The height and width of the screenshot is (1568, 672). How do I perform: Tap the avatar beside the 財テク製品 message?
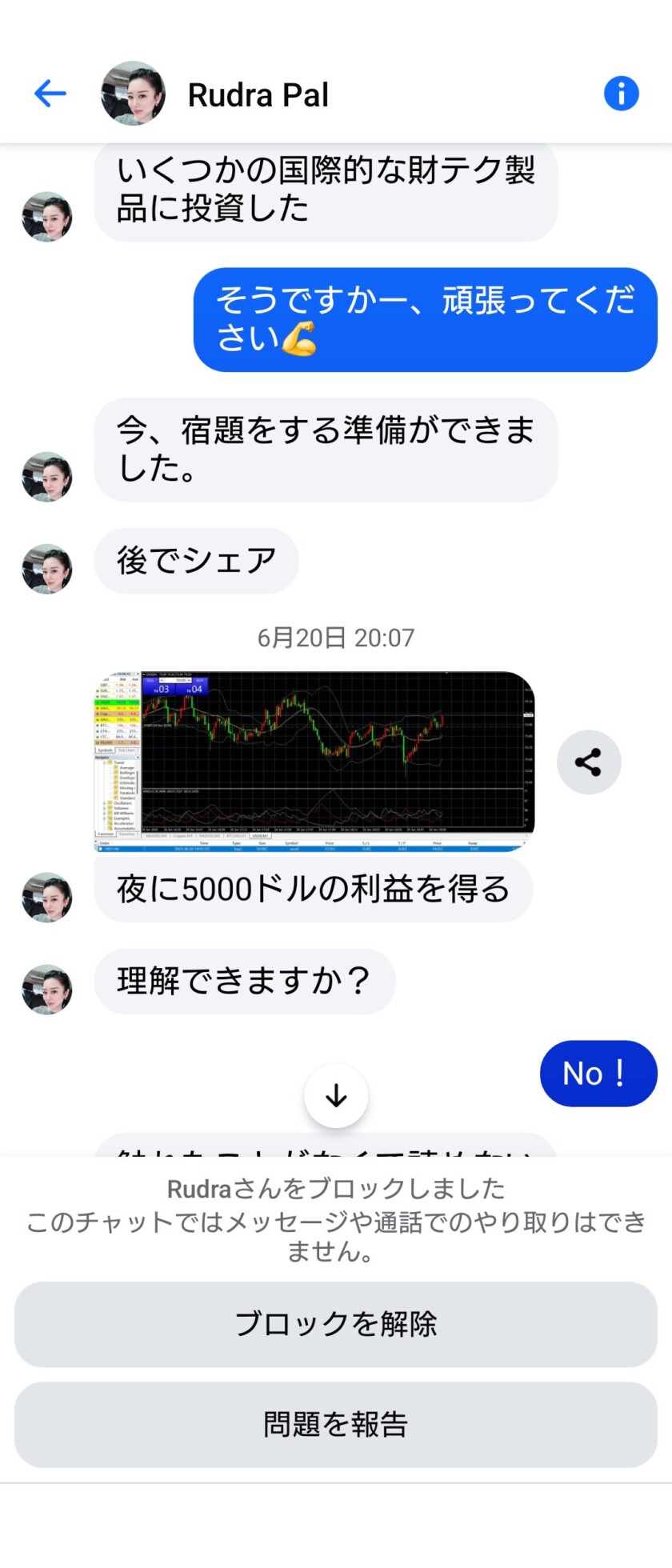[x=46, y=216]
